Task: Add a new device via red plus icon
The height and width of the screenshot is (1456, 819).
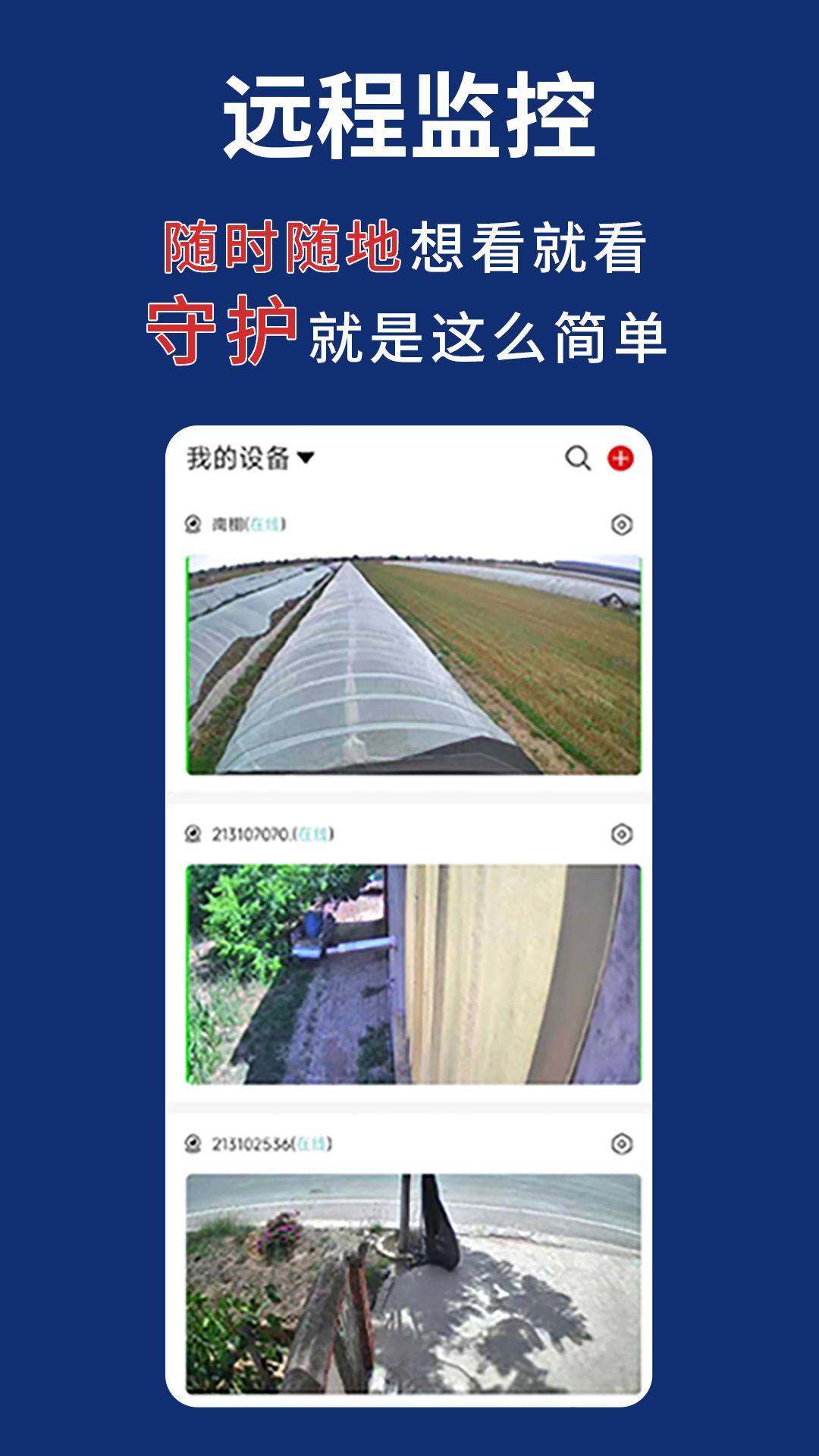Action: (621, 459)
